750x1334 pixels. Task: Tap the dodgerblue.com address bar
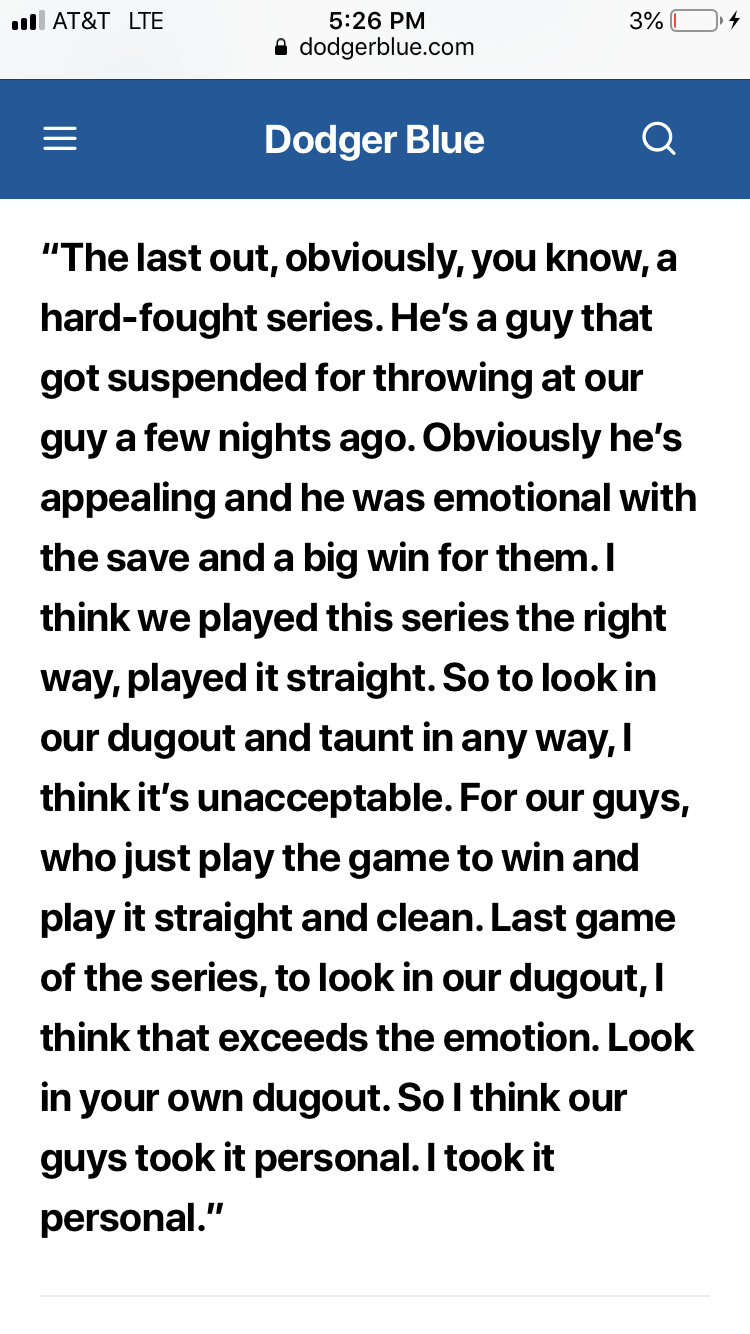(375, 47)
